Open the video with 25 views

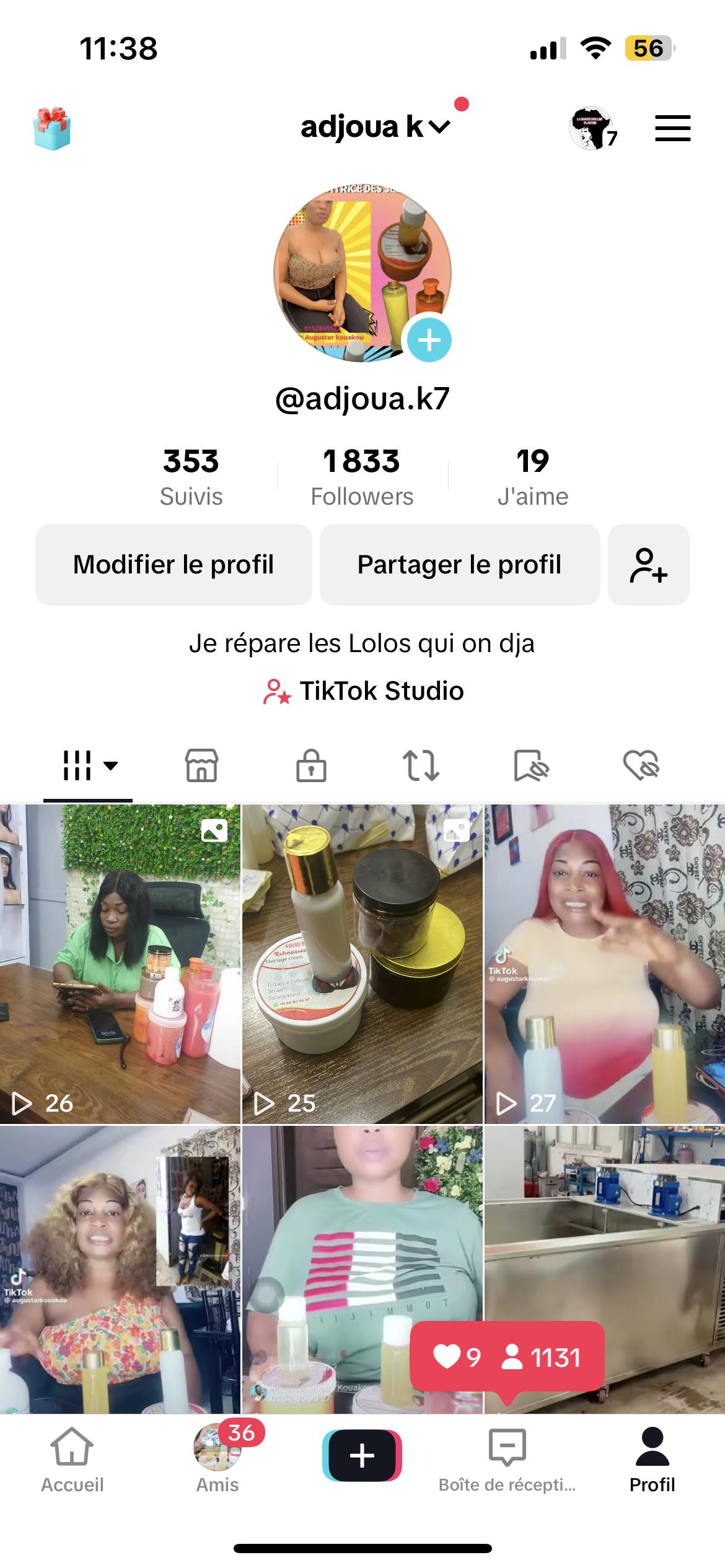(362, 964)
